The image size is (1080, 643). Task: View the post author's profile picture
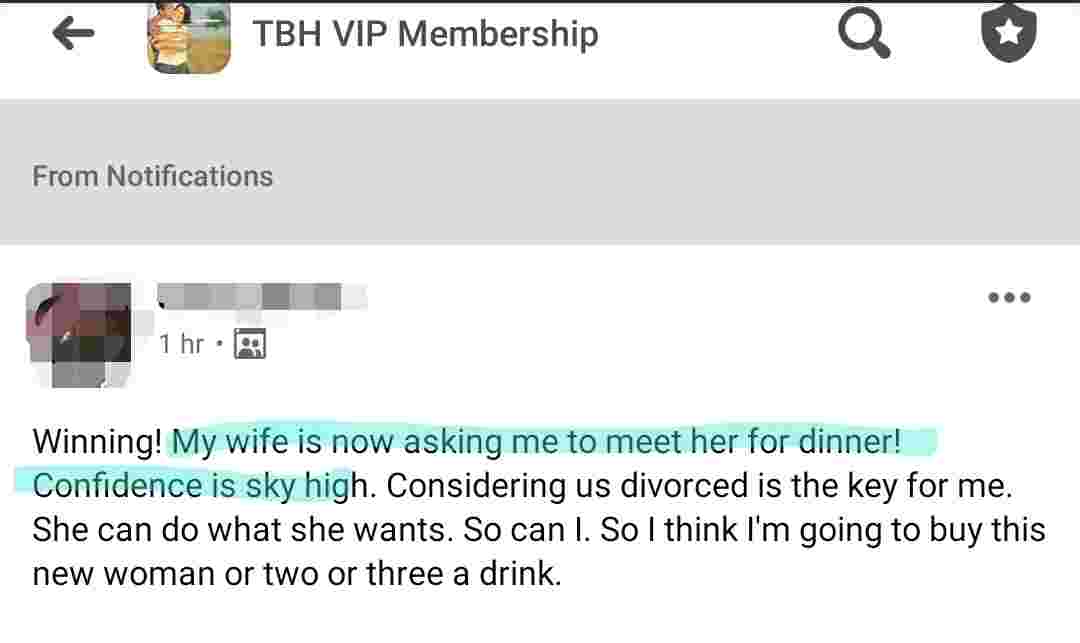[x=82, y=333]
